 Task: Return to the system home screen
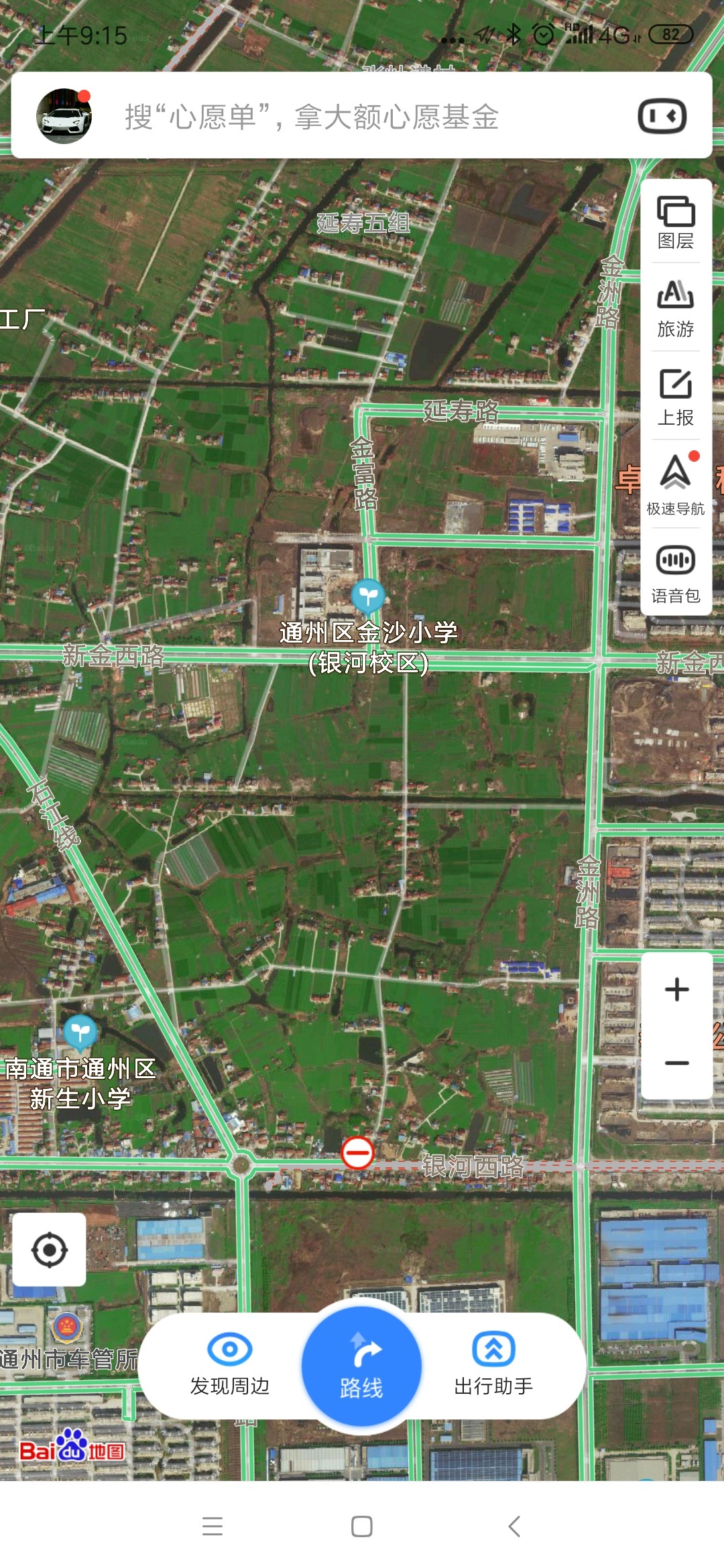362,1526
